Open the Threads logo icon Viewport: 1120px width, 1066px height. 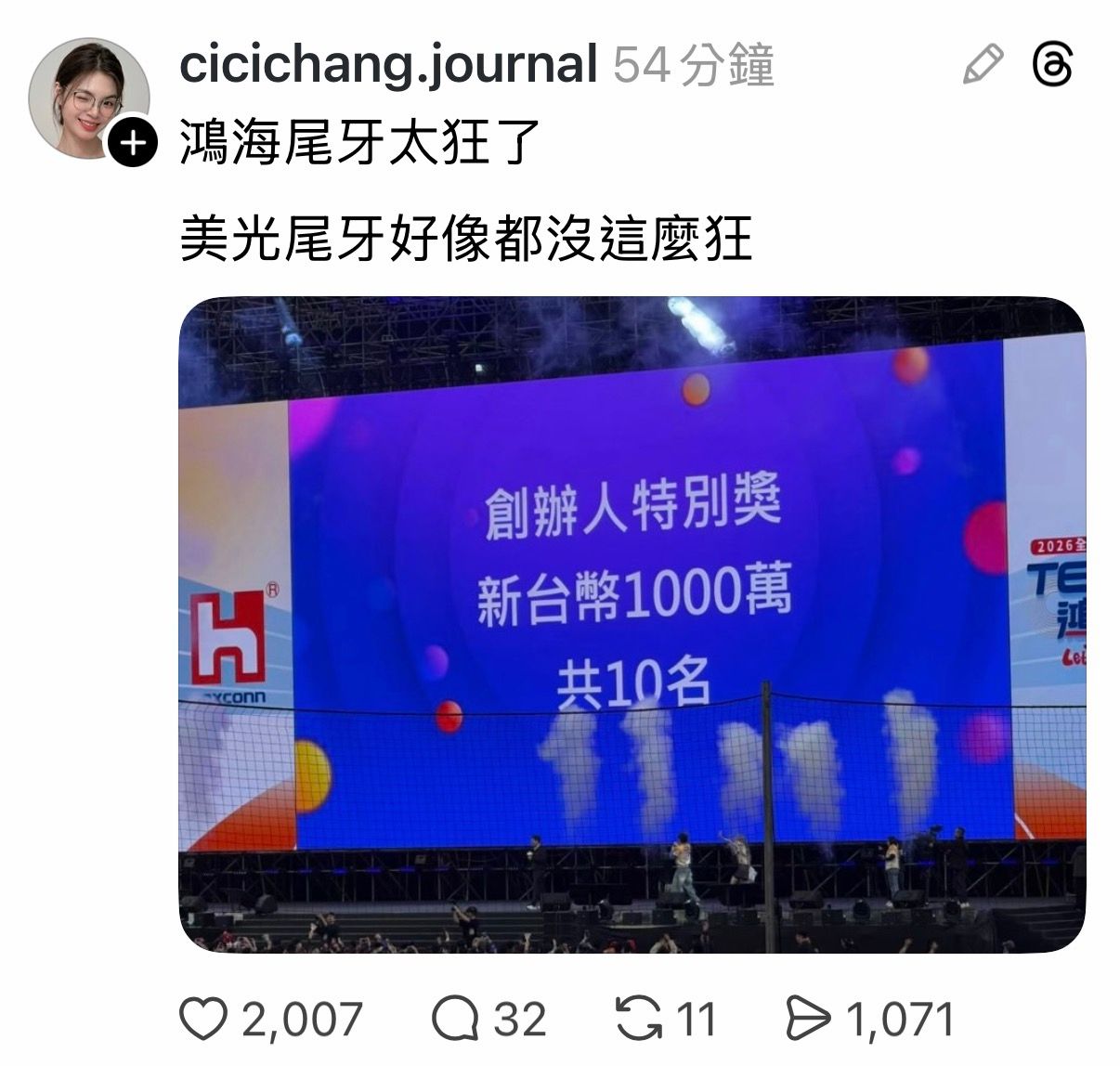[x=1053, y=65]
